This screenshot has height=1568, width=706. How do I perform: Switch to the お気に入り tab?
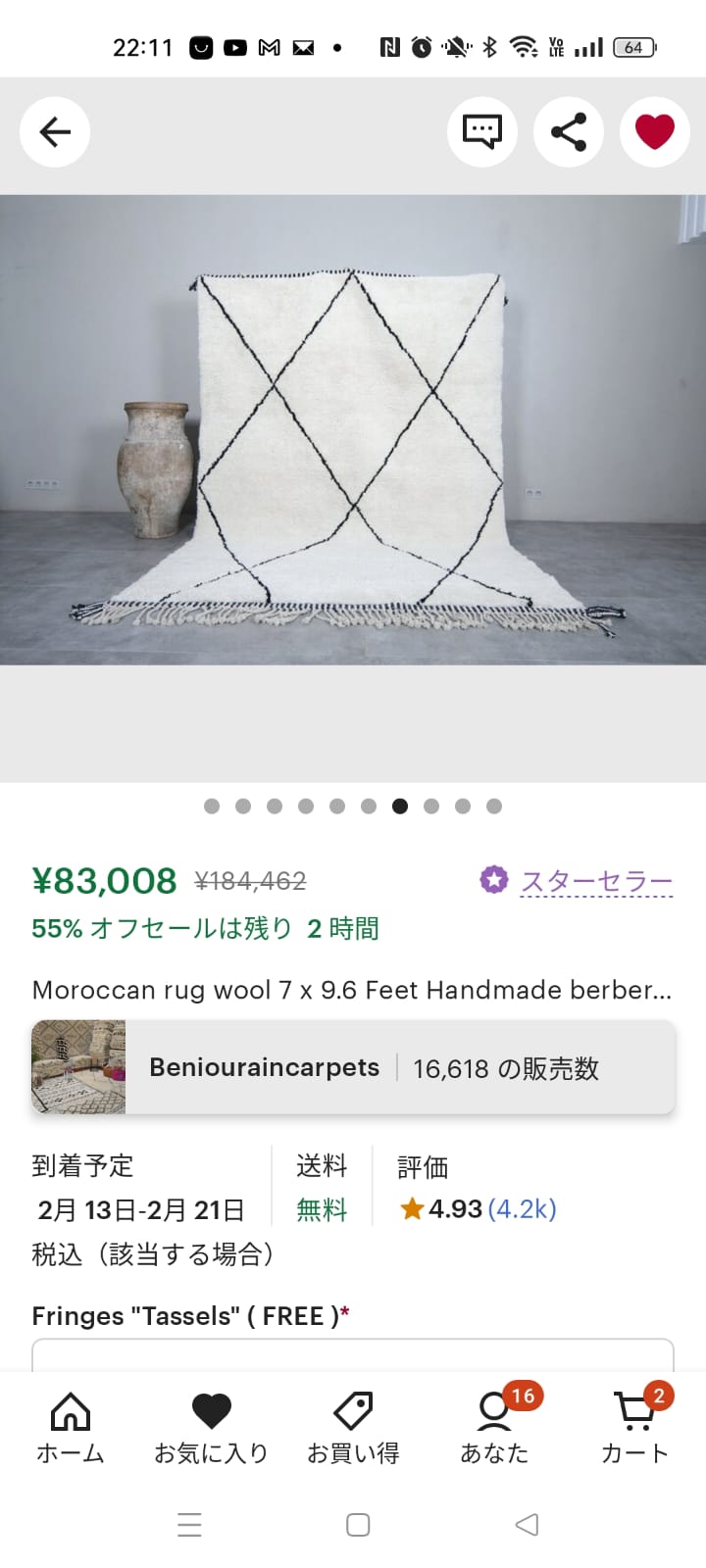point(211,1429)
